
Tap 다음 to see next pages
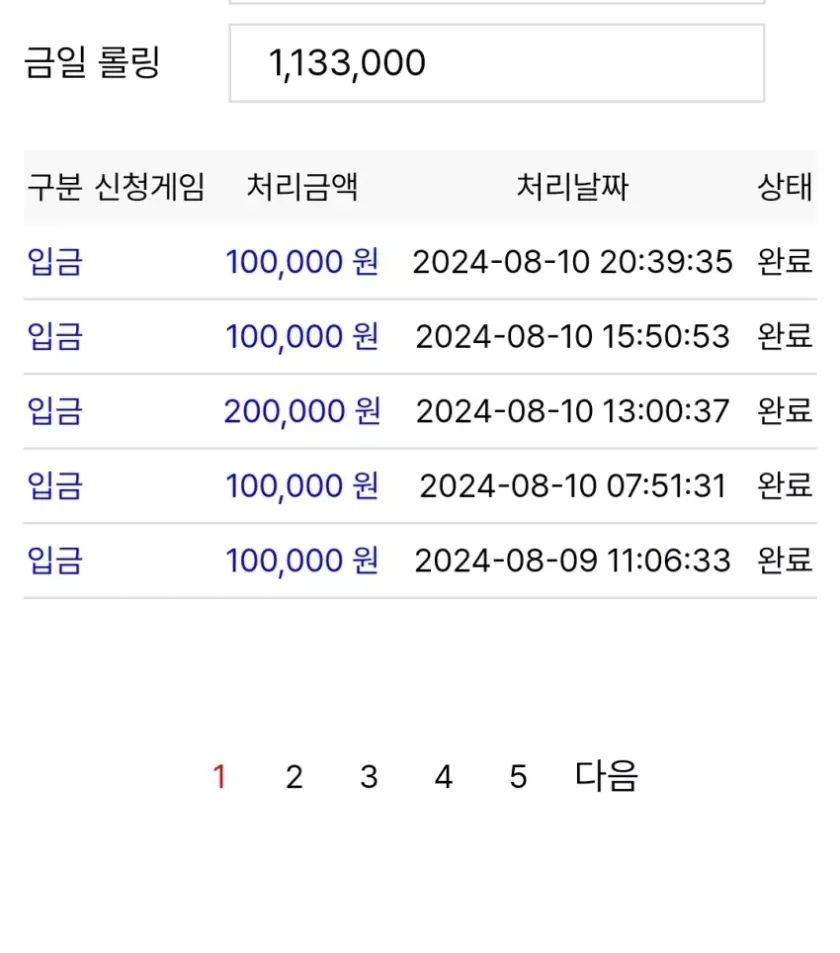click(606, 776)
